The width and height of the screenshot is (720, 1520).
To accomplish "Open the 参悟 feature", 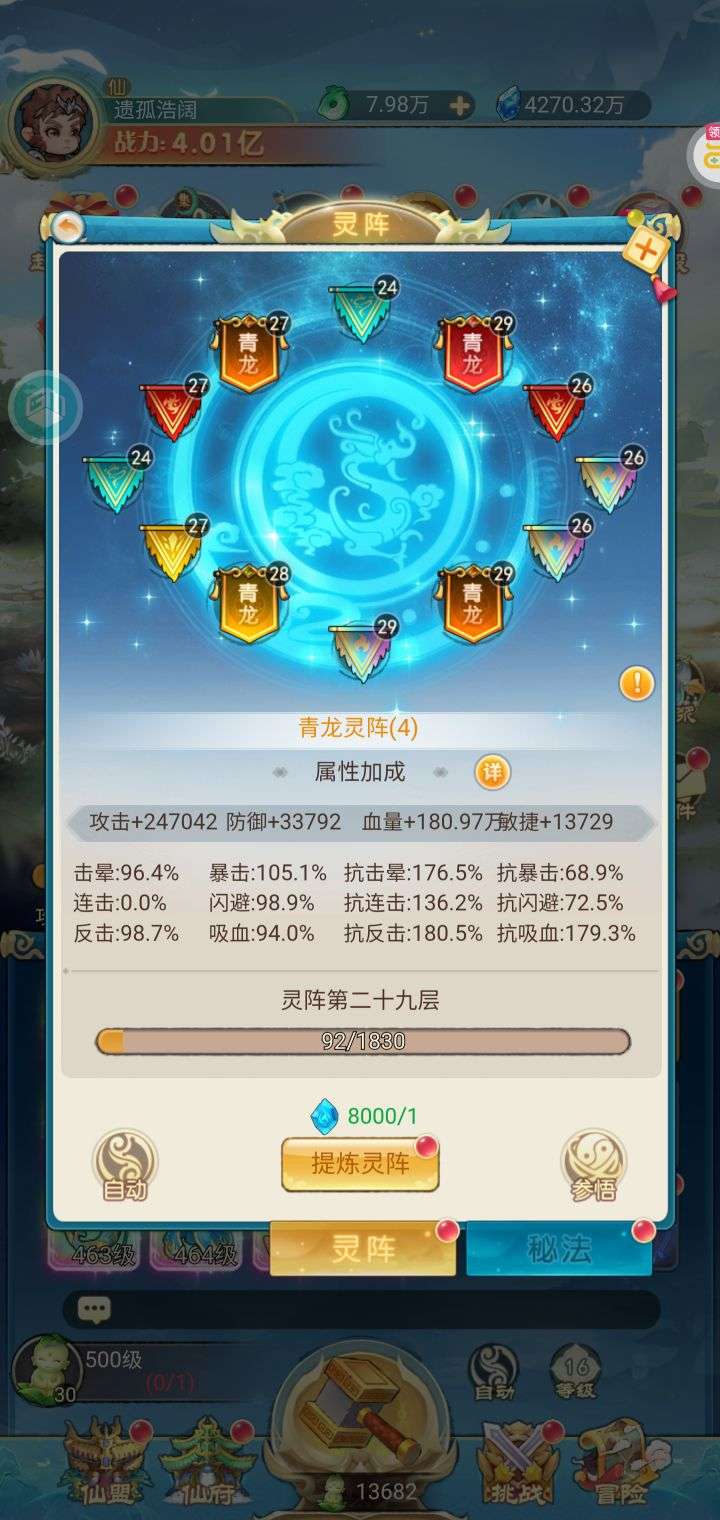I will (x=593, y=1166).
